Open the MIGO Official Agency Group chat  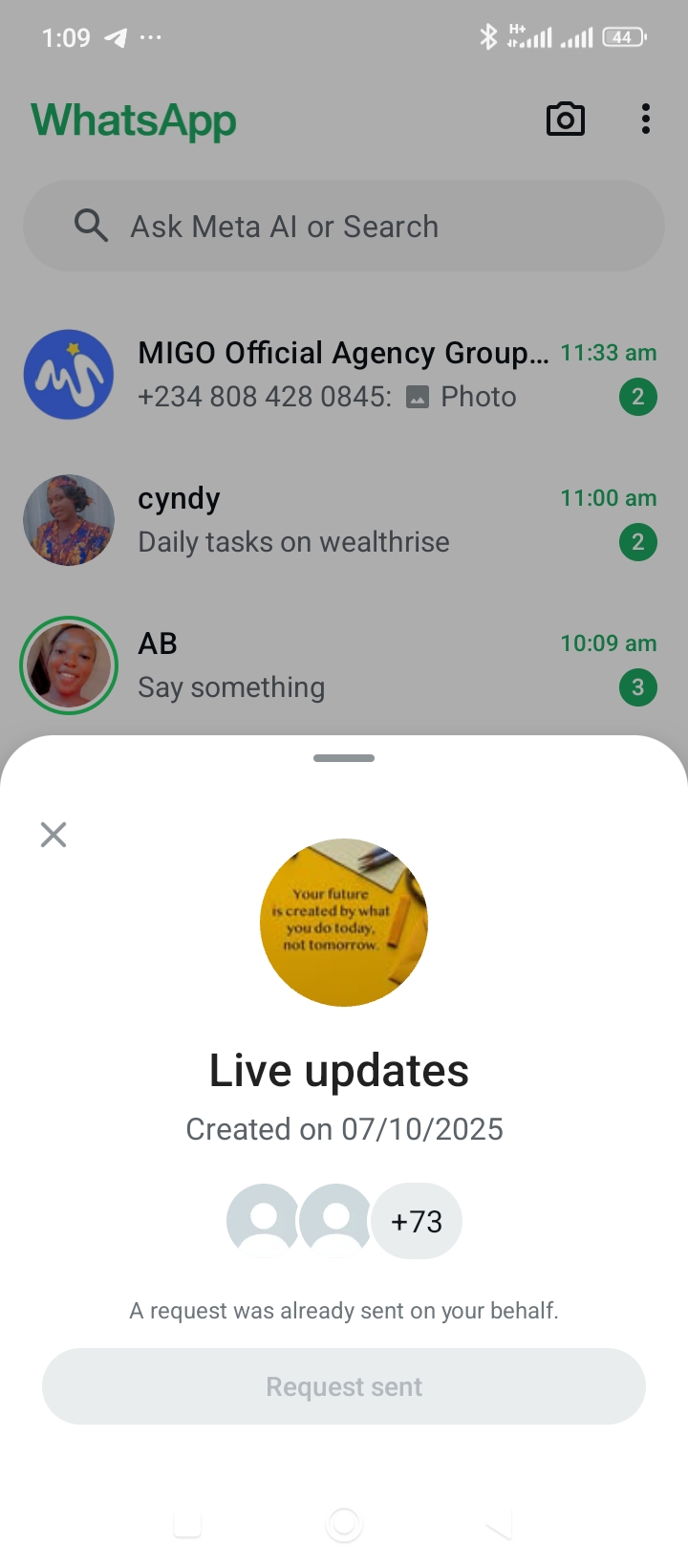click(344, 375)
